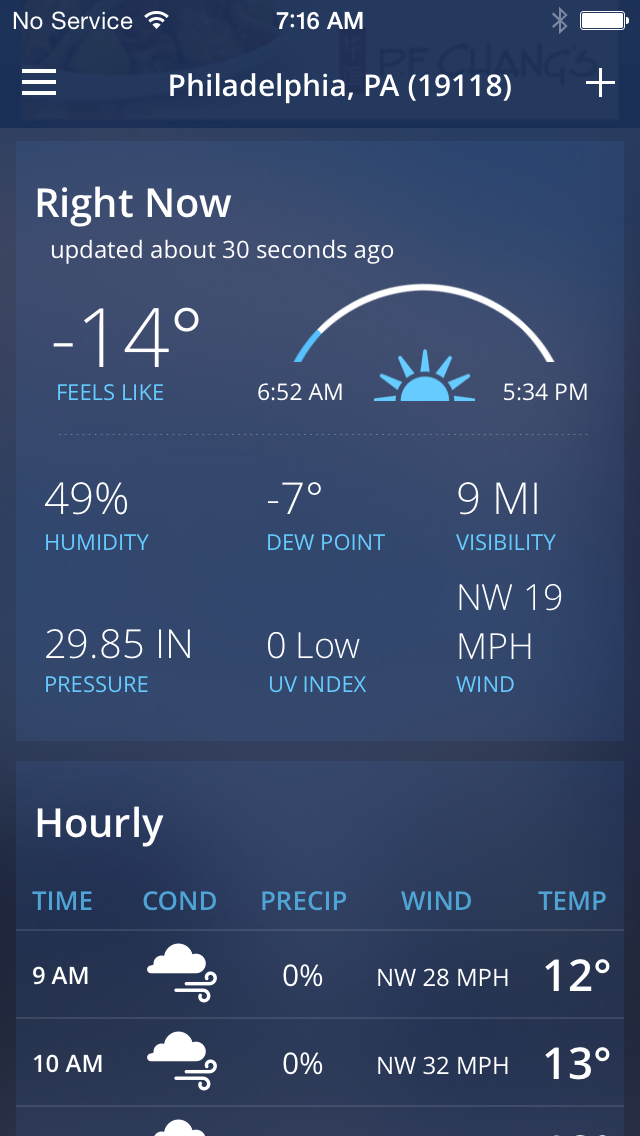640x1136 pixels.
Task: Open the 9 AM hourly forecast row
Action: point(320,975)
